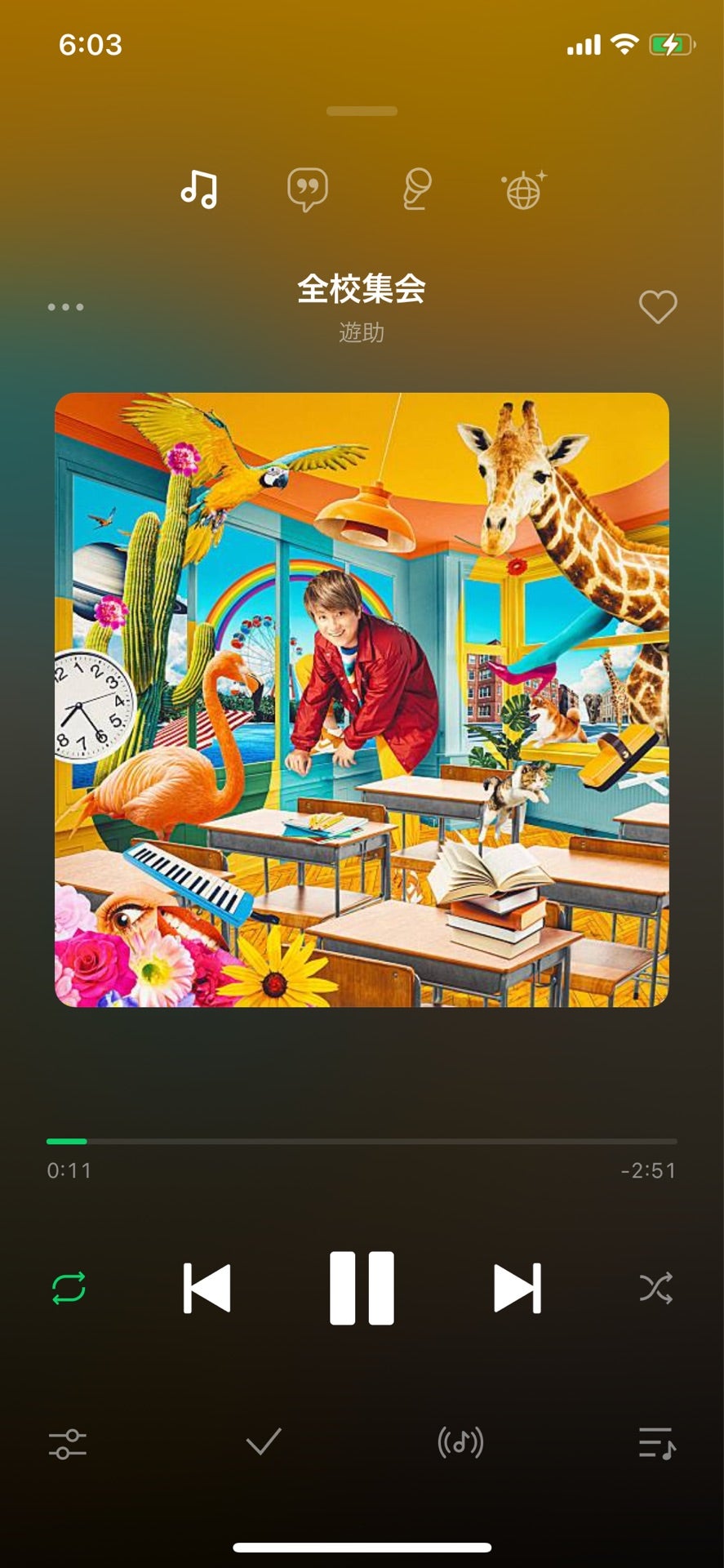Tap the artist name 遊助

click(x=362, y=332)
